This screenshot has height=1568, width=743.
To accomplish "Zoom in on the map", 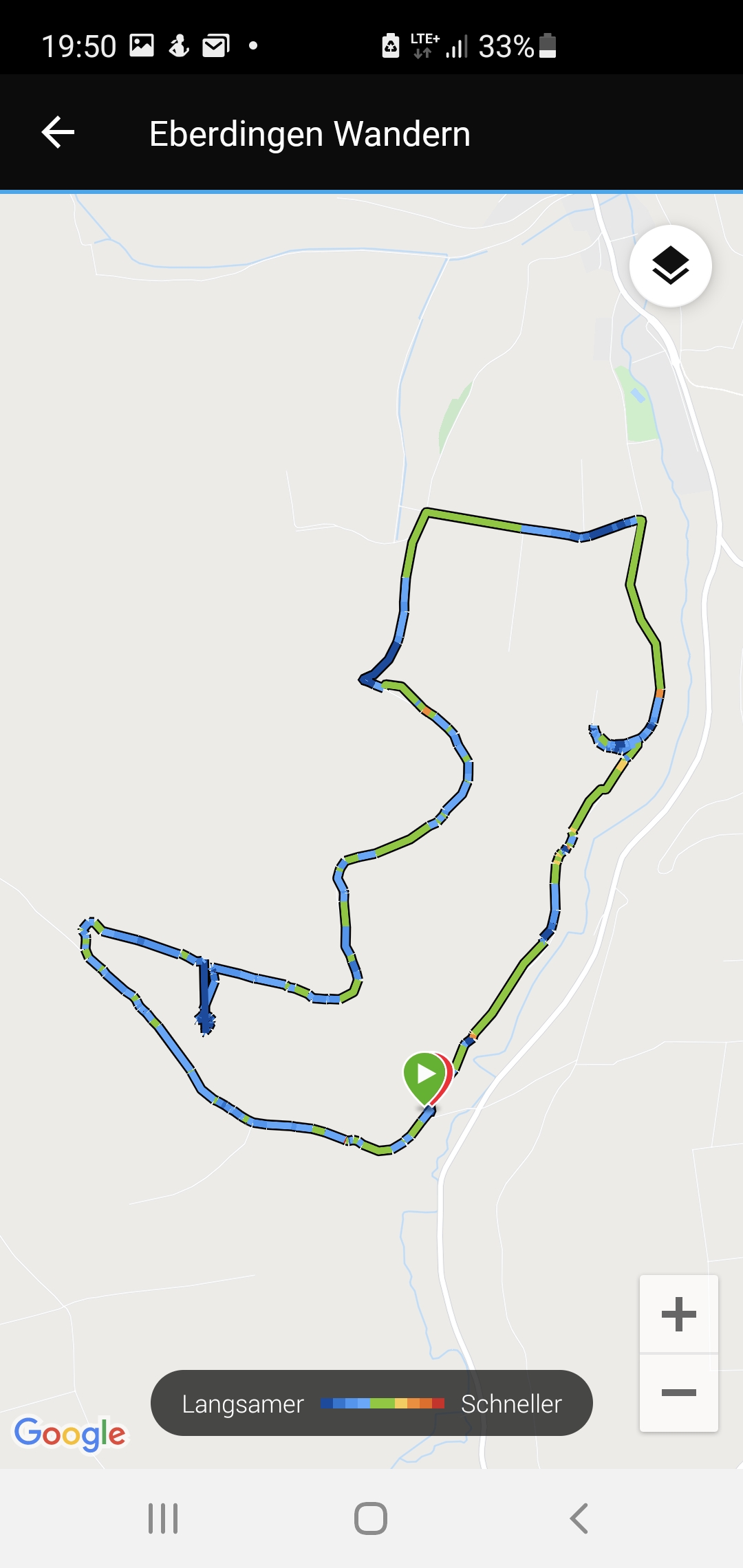I will pyautogui.click(x=678, y=1314).
